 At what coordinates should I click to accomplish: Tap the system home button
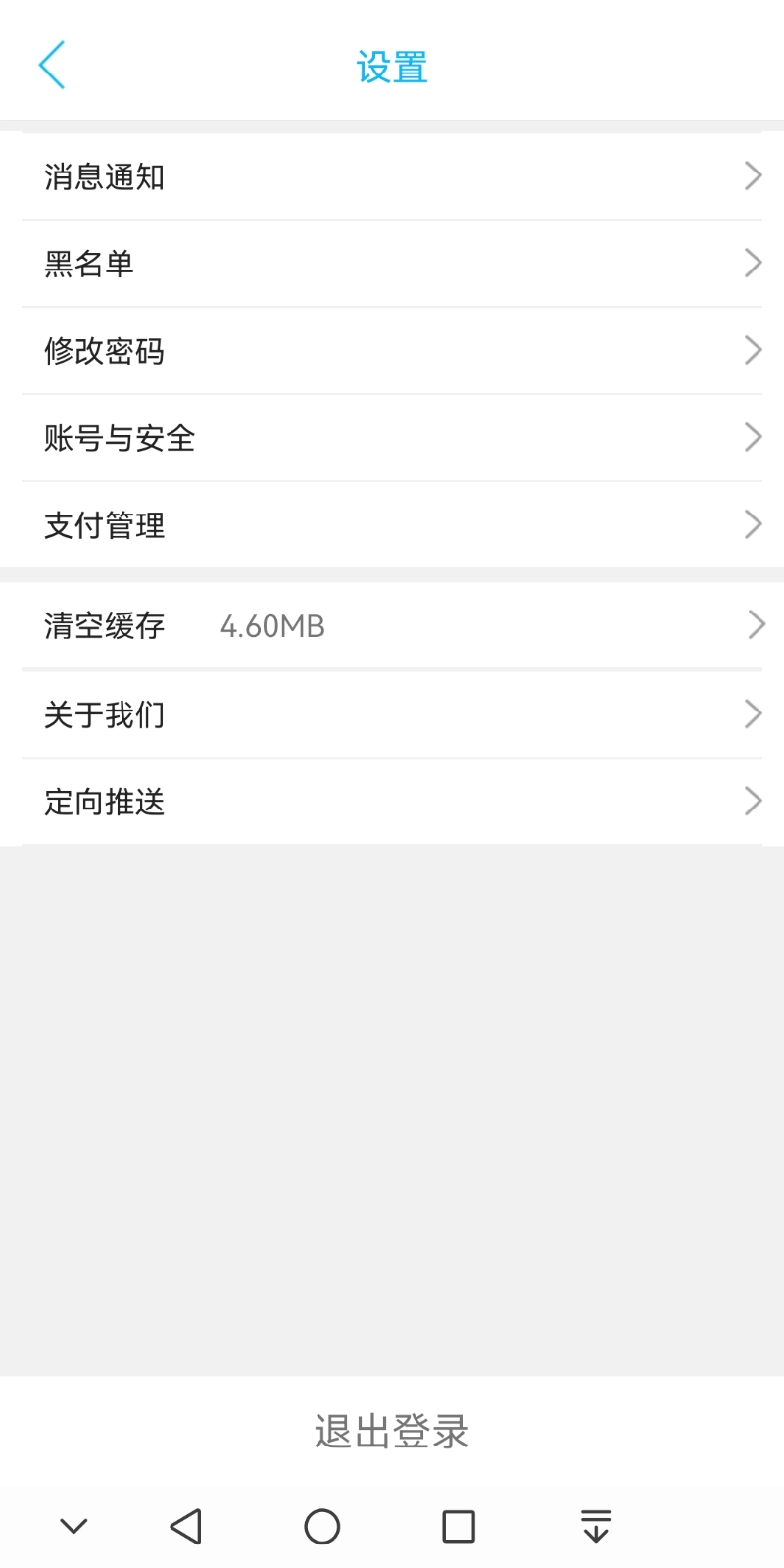point(322,1526)
